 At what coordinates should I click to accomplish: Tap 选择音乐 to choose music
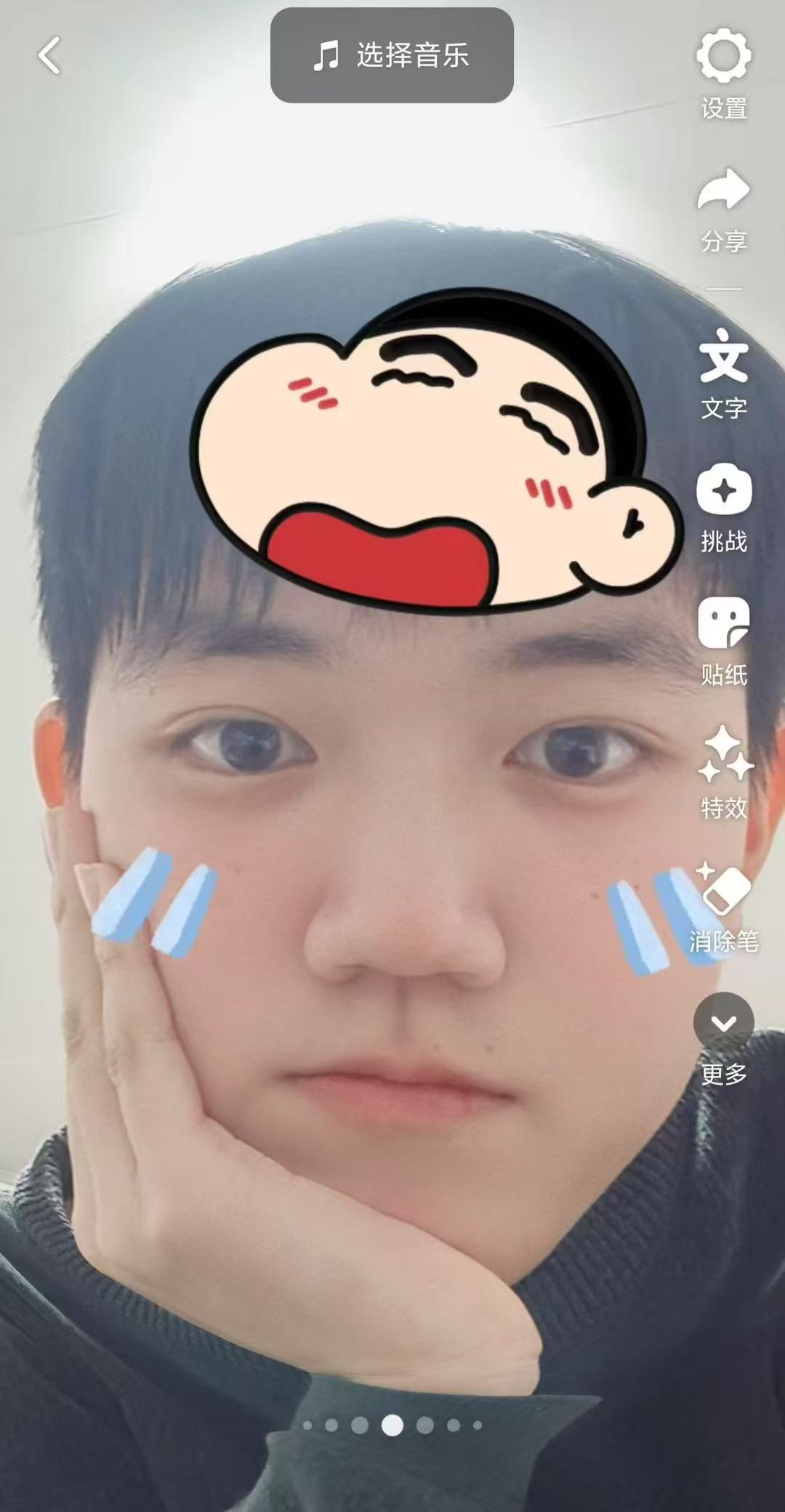pos(392,55)
